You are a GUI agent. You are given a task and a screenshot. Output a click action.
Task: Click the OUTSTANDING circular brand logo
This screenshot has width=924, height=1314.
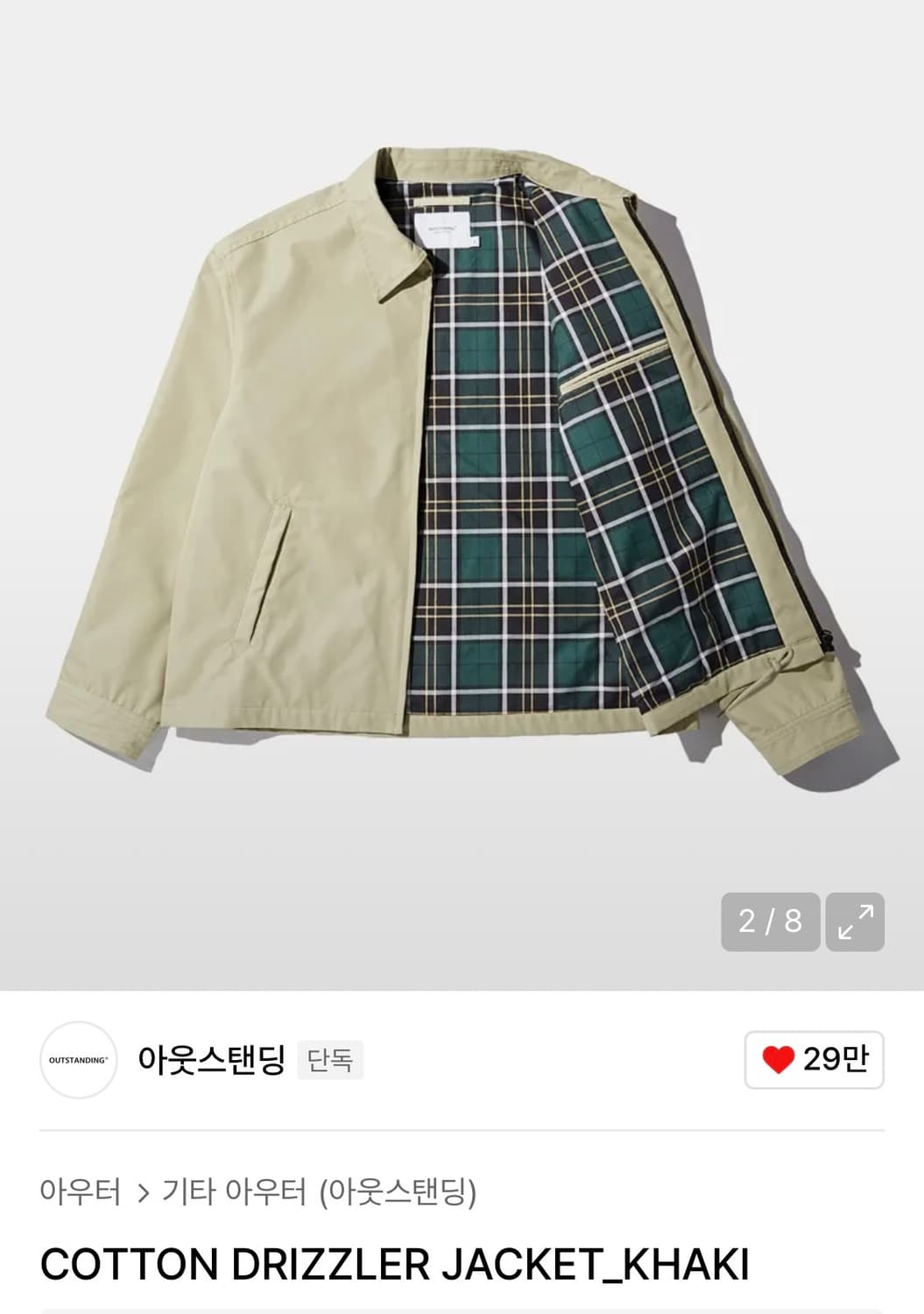pyautogui.click(x=78, y=1058)
